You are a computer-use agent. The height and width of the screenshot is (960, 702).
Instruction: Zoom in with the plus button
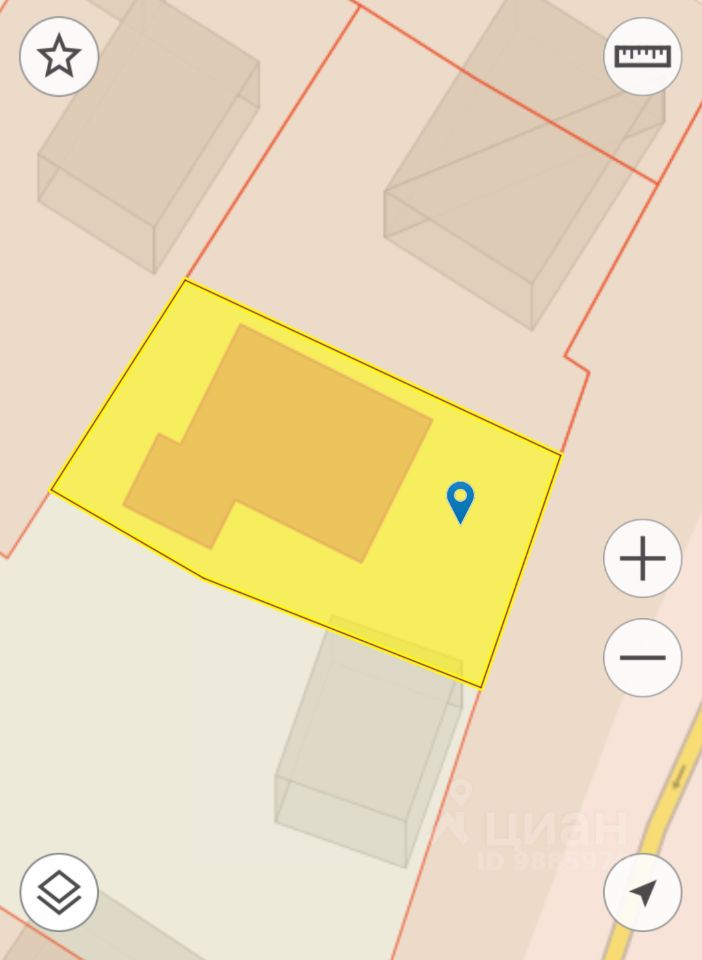642,558
